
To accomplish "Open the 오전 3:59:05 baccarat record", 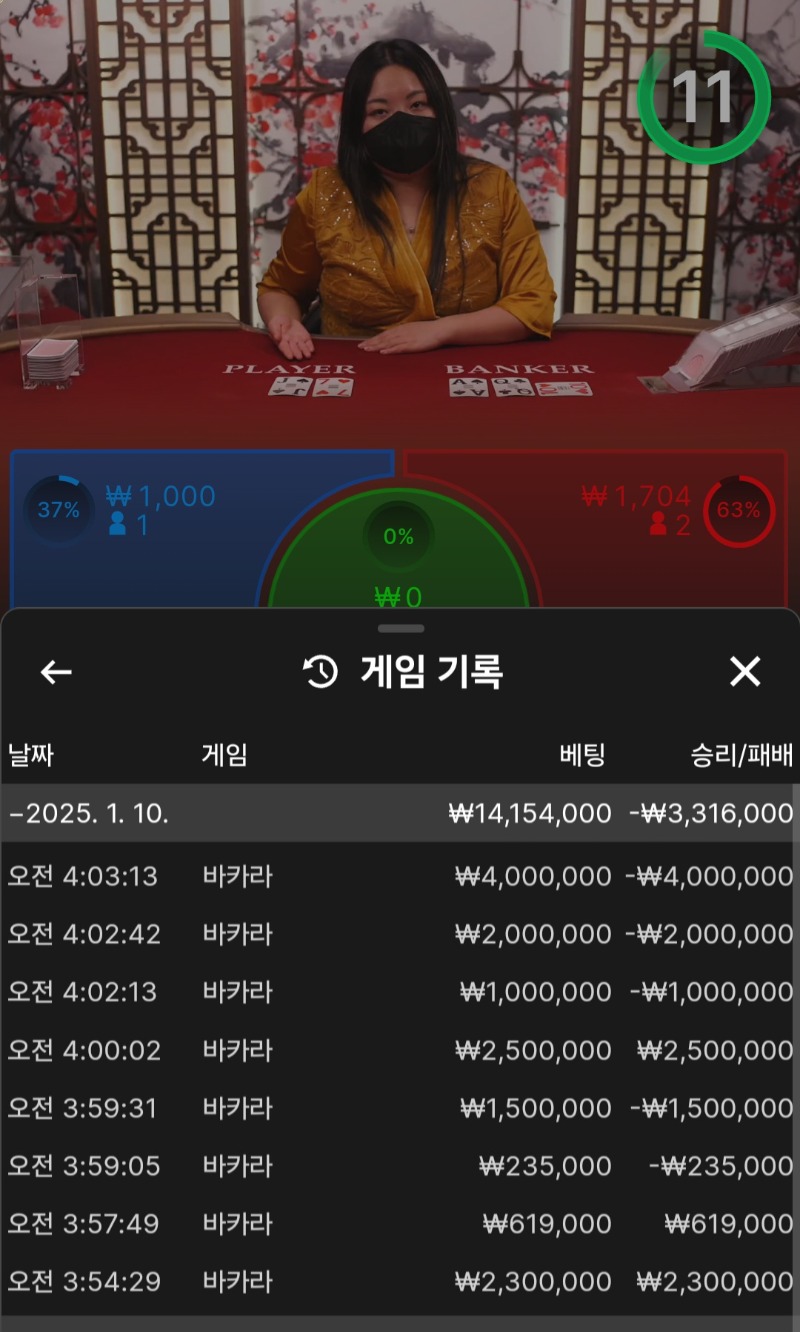I will click(400, 1166).
